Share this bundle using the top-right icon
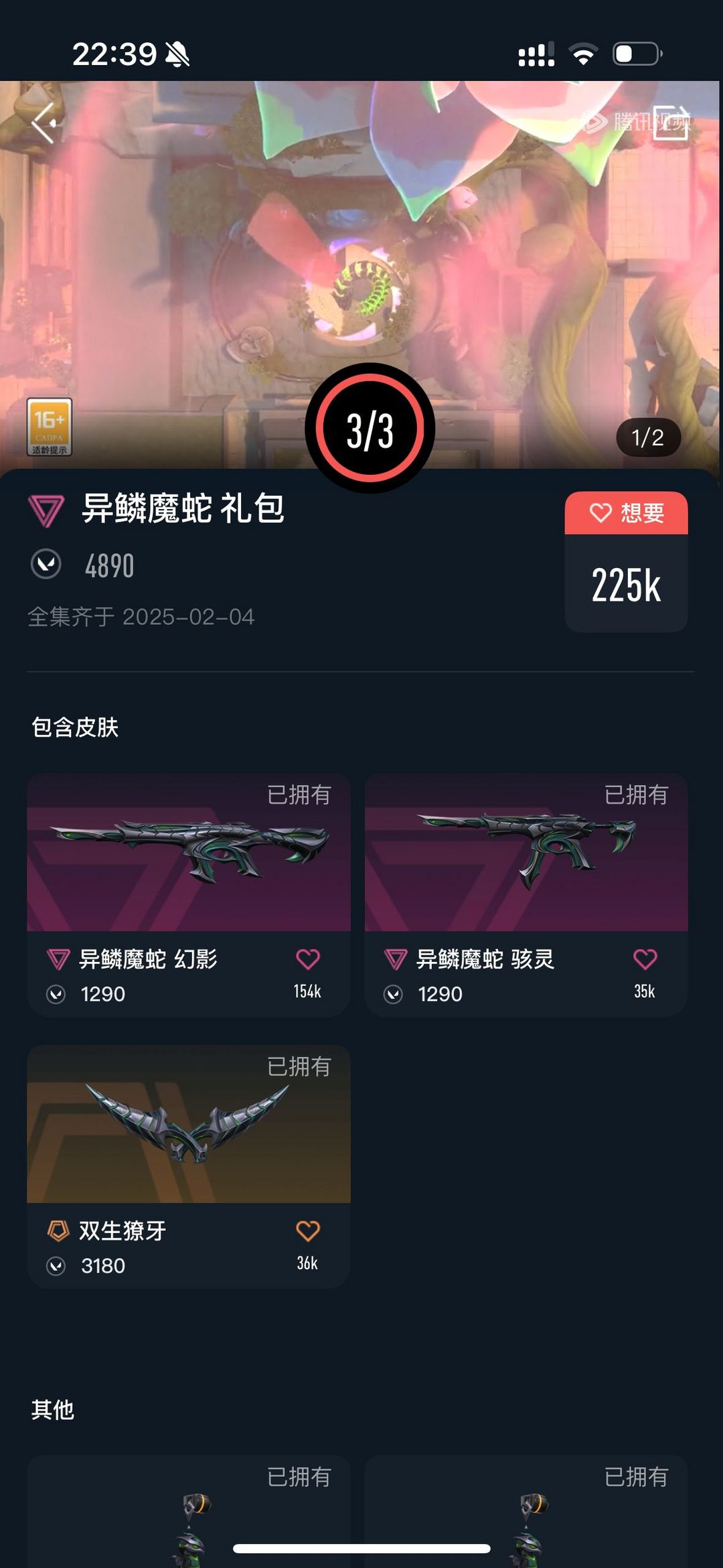This screenshot has width=723, height=1568. click(670, 122)
